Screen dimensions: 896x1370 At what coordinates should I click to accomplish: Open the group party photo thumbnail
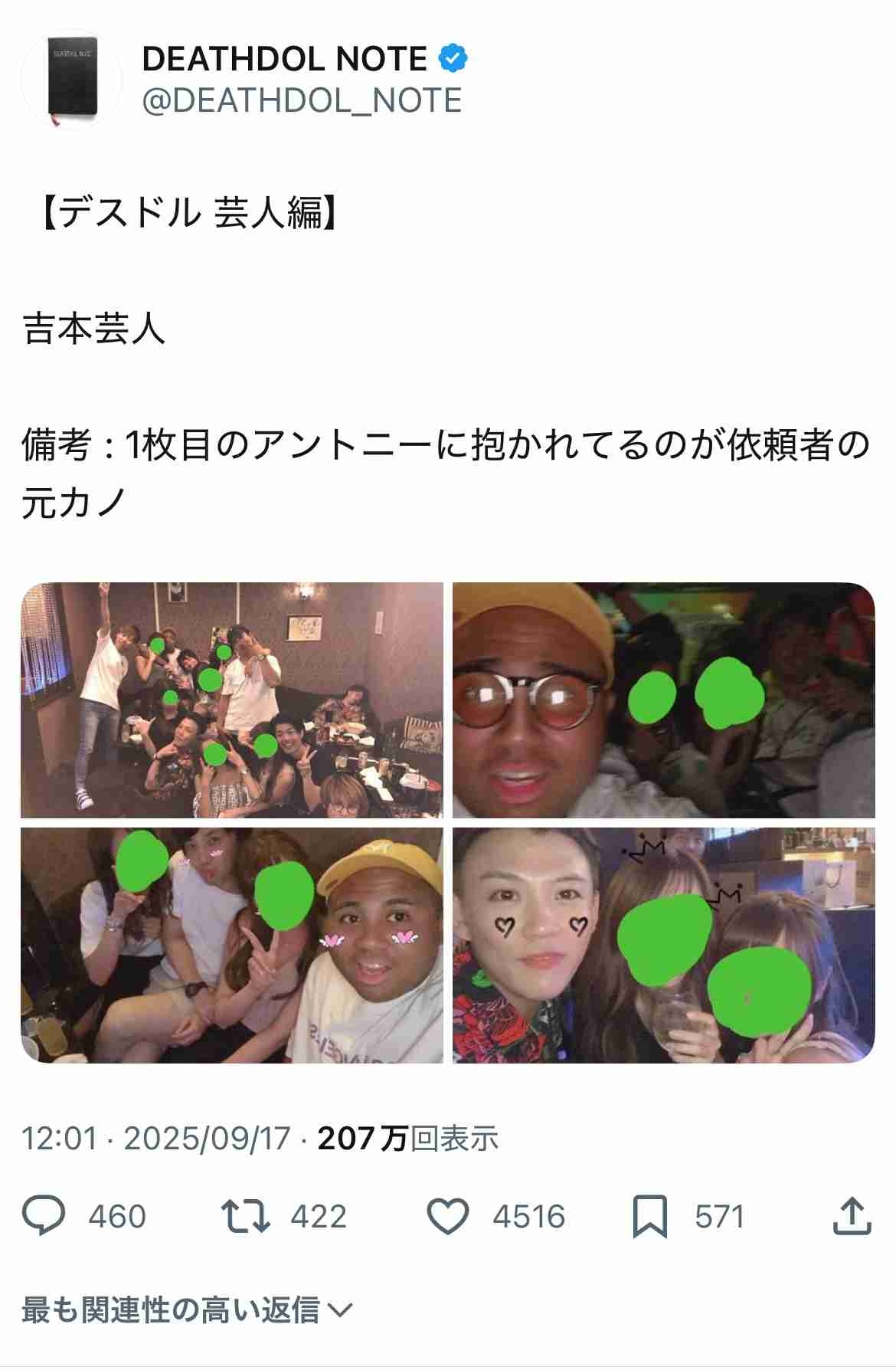coord(232,700)
